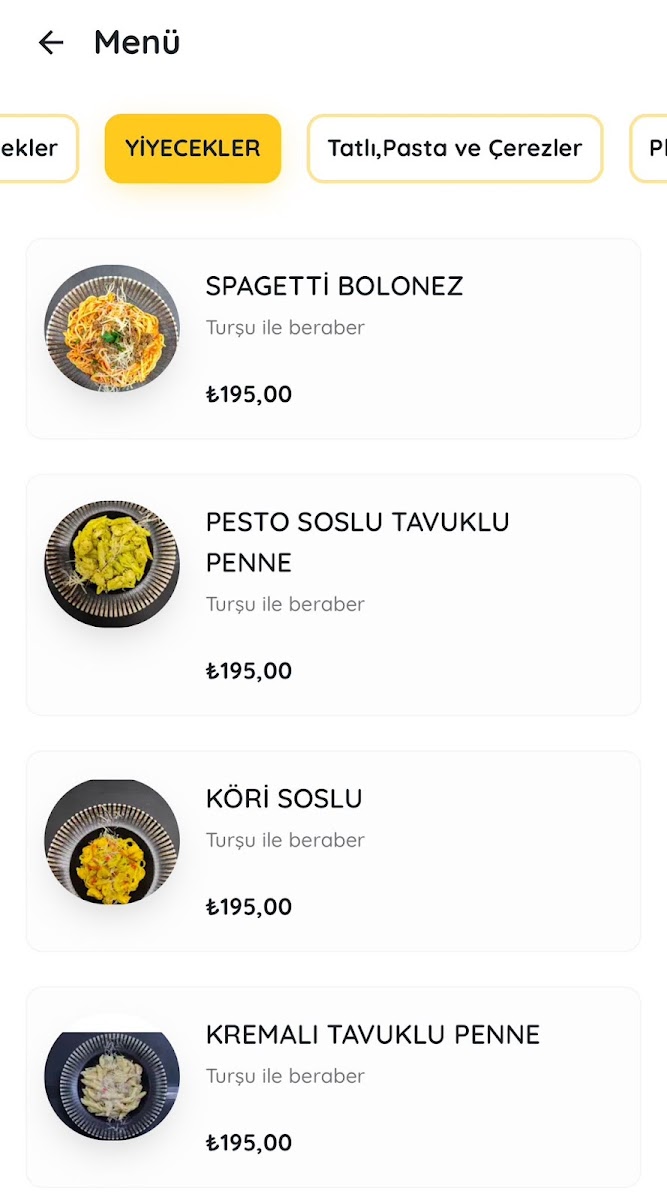Switch to Tatlı,Pasta ve Çerezler category

click(x=455, y=148)
